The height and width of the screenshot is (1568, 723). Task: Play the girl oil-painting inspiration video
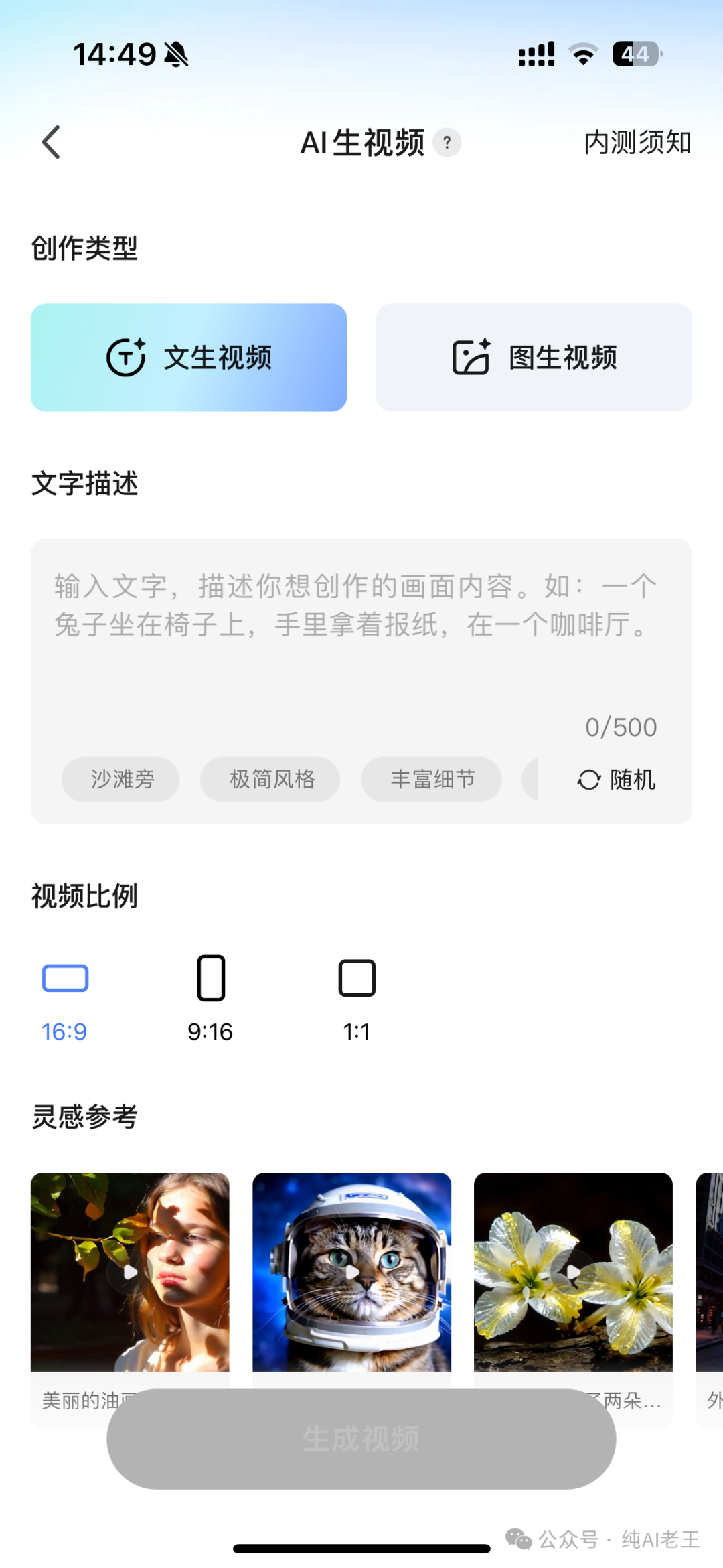pos(130,1271)
